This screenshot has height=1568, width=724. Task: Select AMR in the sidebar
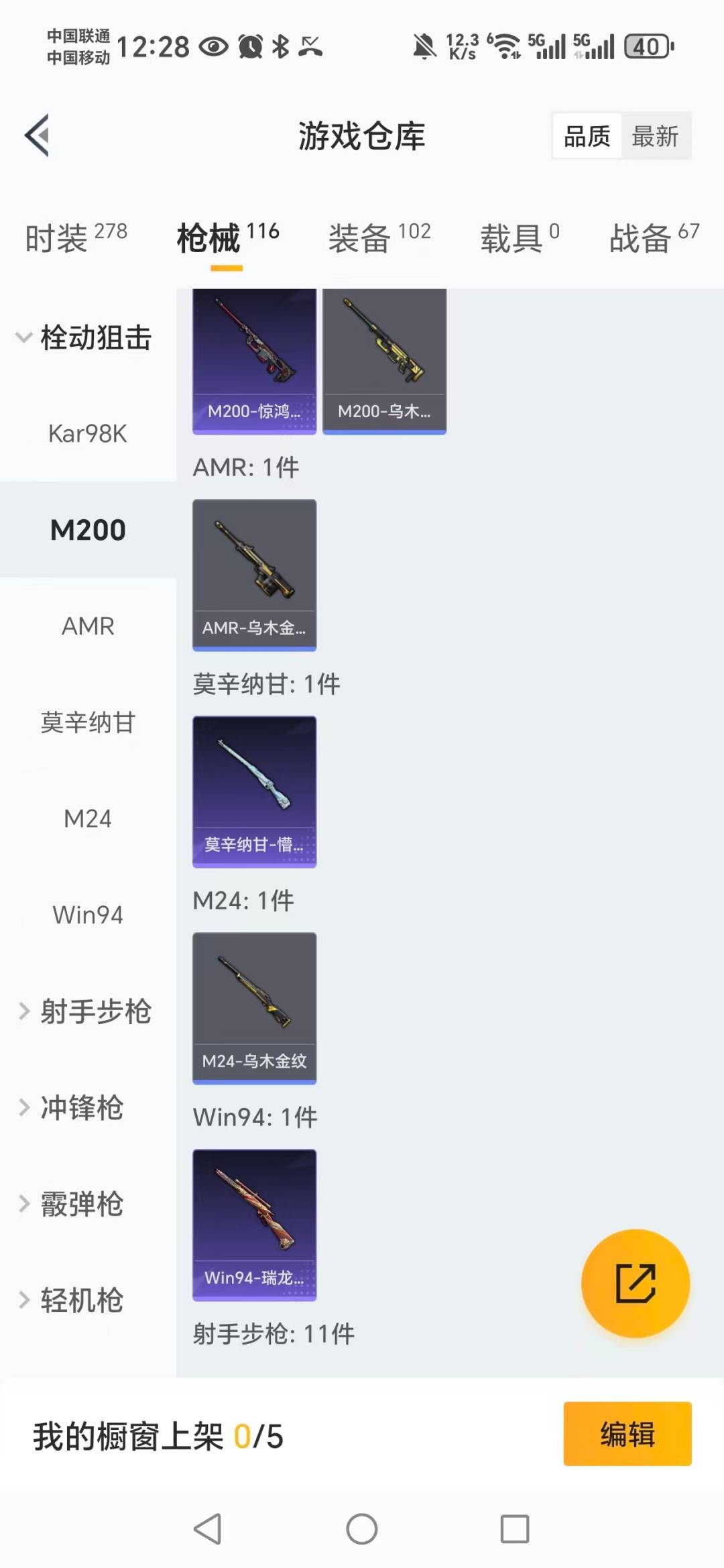coord(88,626)
